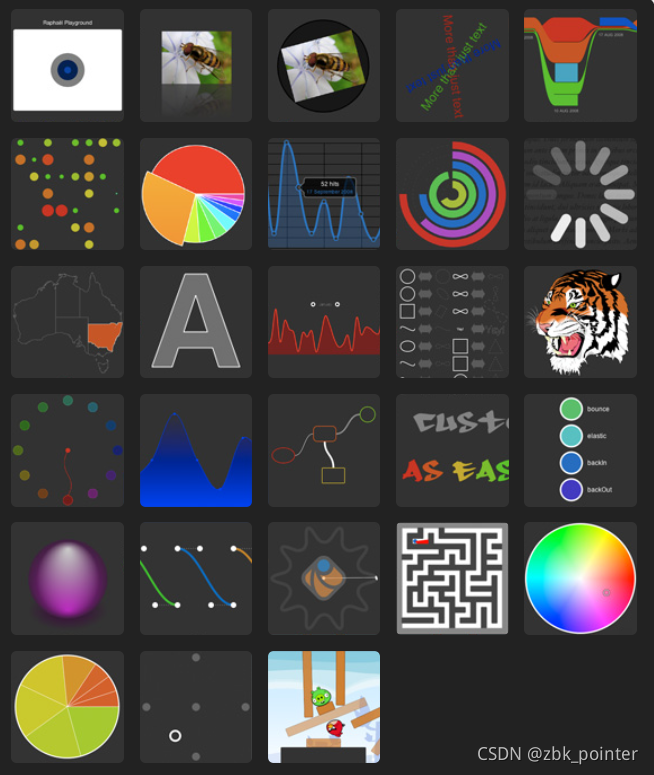Open the concentric polar arcs demo
This screenshot has width=654, height=775.
pyautogui.click(x=452, y=194)
